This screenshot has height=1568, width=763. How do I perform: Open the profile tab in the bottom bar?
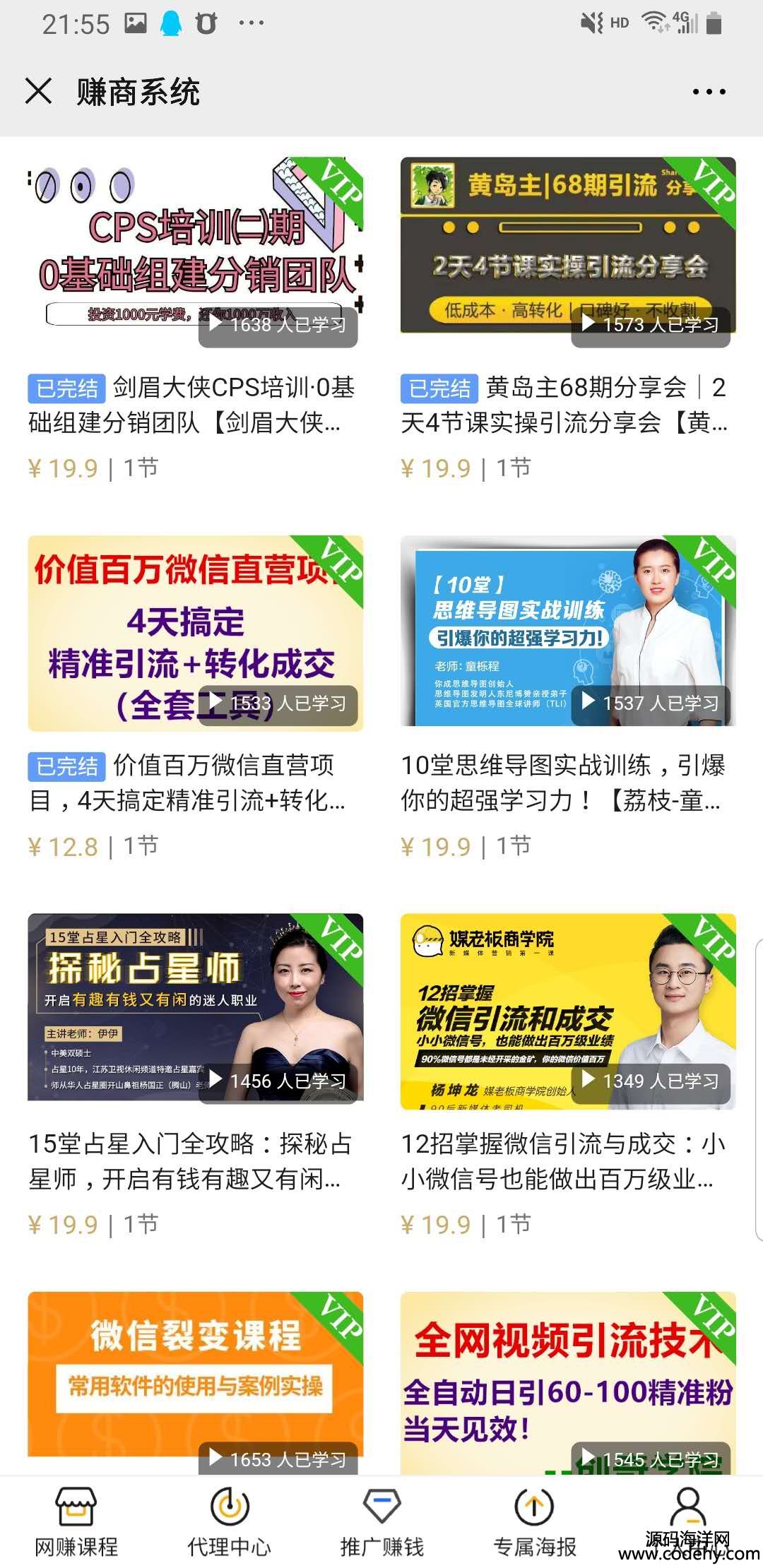coord(687,1511)
